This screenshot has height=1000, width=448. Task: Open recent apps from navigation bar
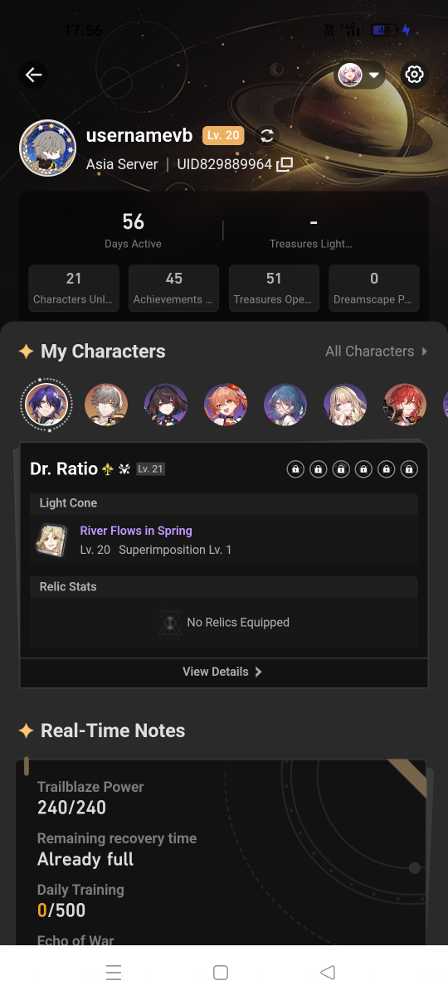pyautogui.click(x=114, y=972)
